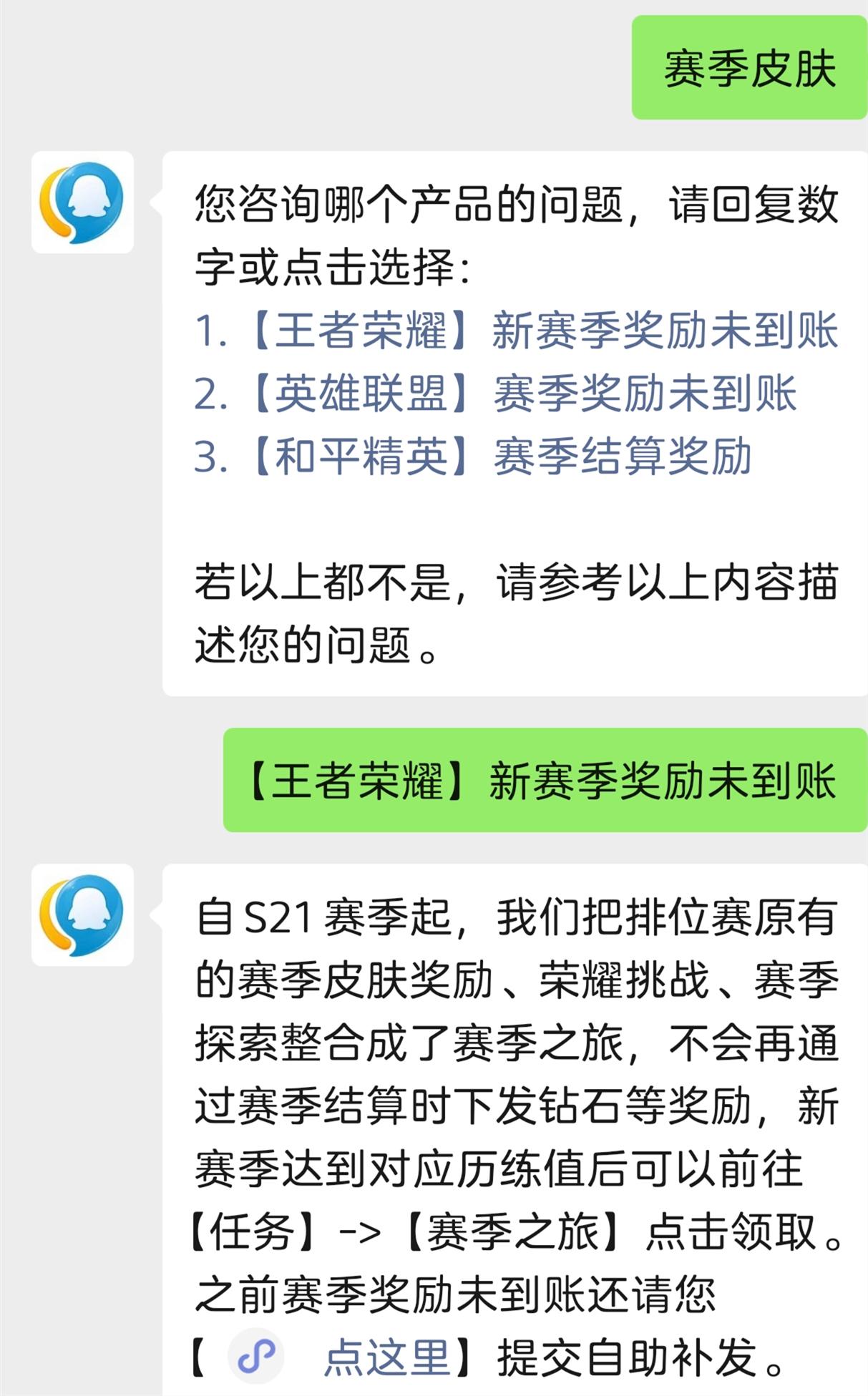Tap the bot avatar beside the S21赛季 message
Viewport: 868px width, 1396px height.
tap(82, 915)
